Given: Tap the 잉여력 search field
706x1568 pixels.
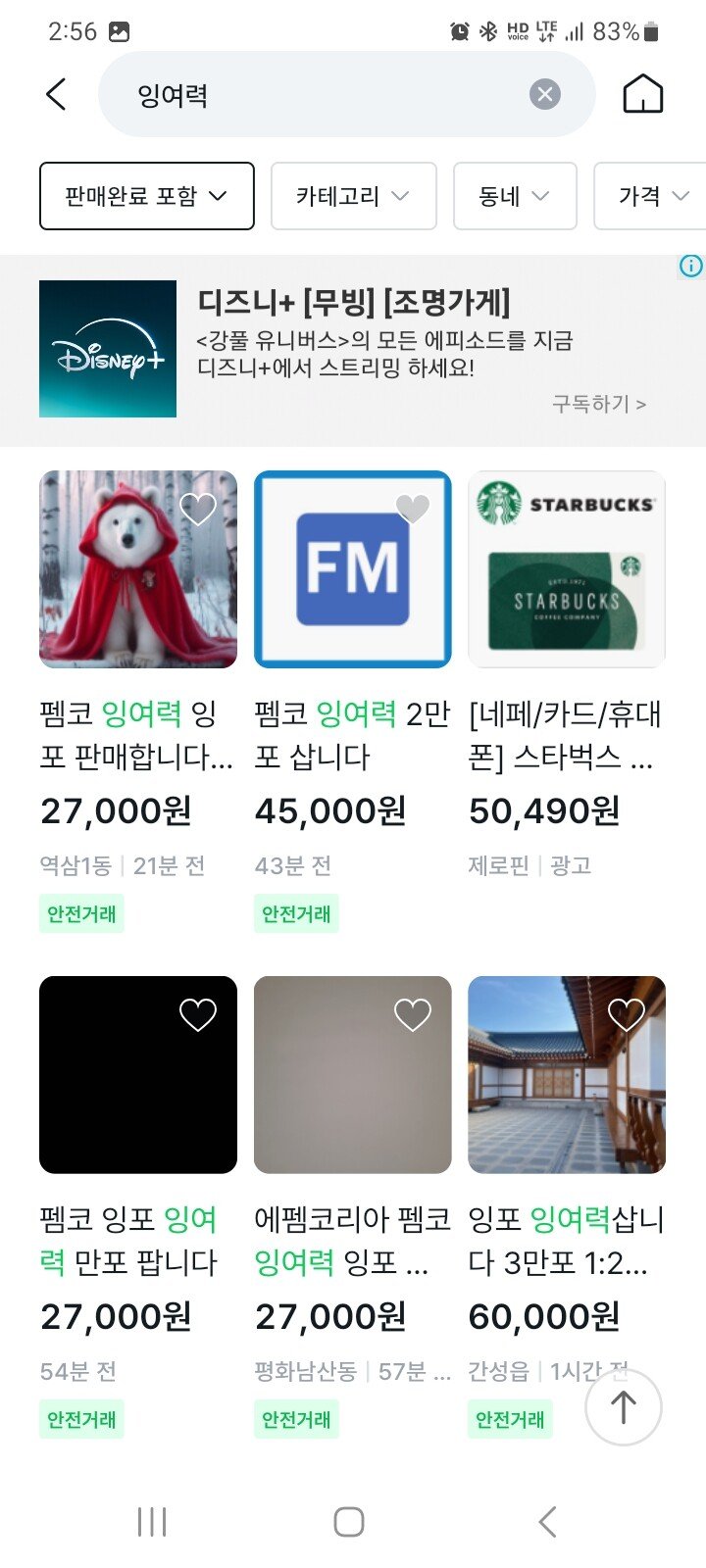Looking at the screenshot, I should click(324, 95).
